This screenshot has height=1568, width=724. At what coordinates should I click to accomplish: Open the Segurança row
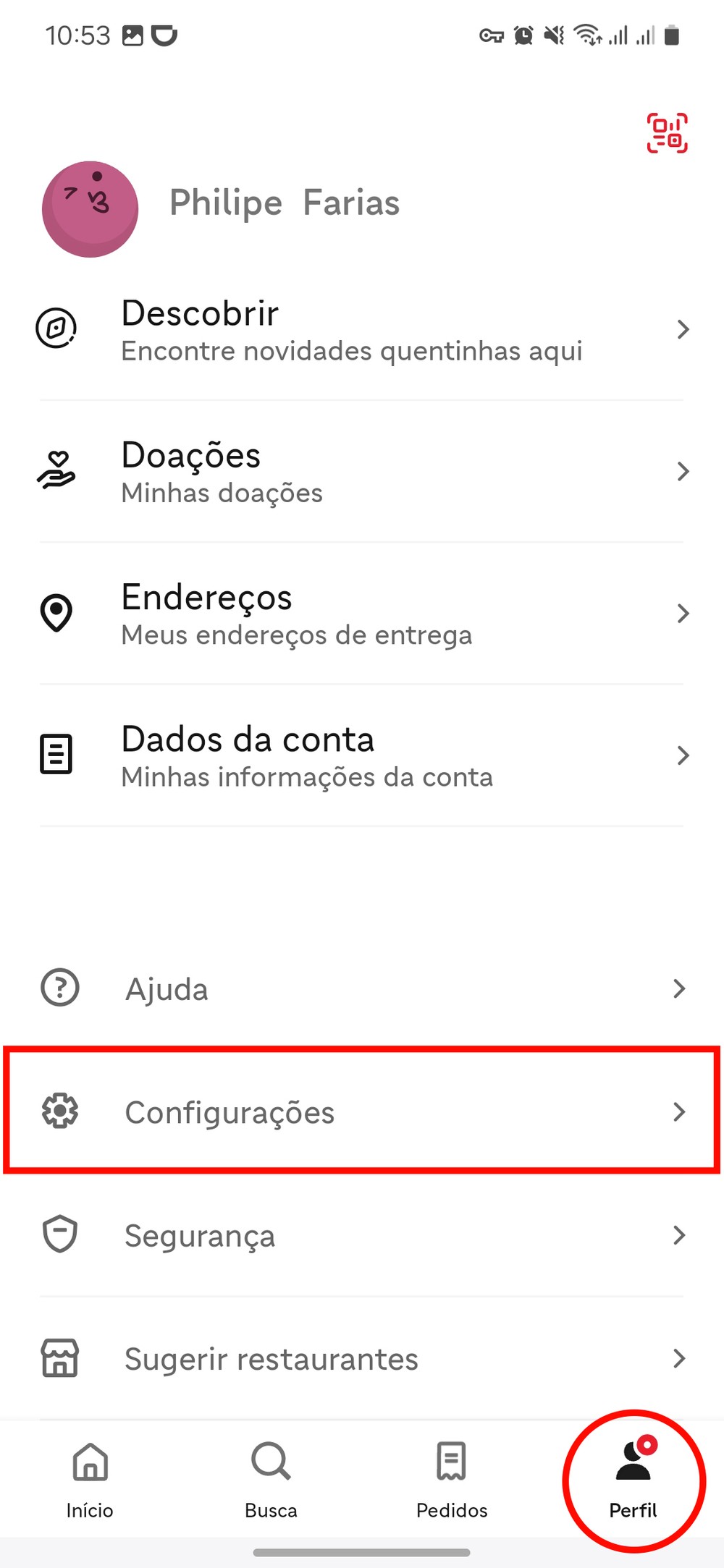362,1235
